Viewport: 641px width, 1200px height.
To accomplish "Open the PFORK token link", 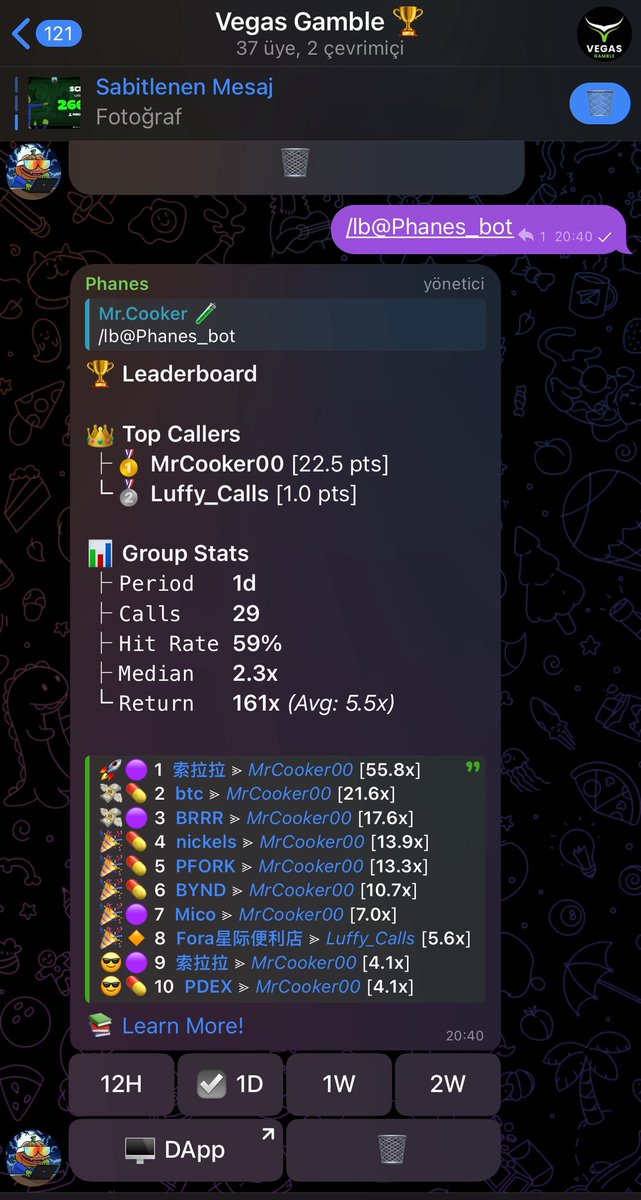I will (205, 866).
